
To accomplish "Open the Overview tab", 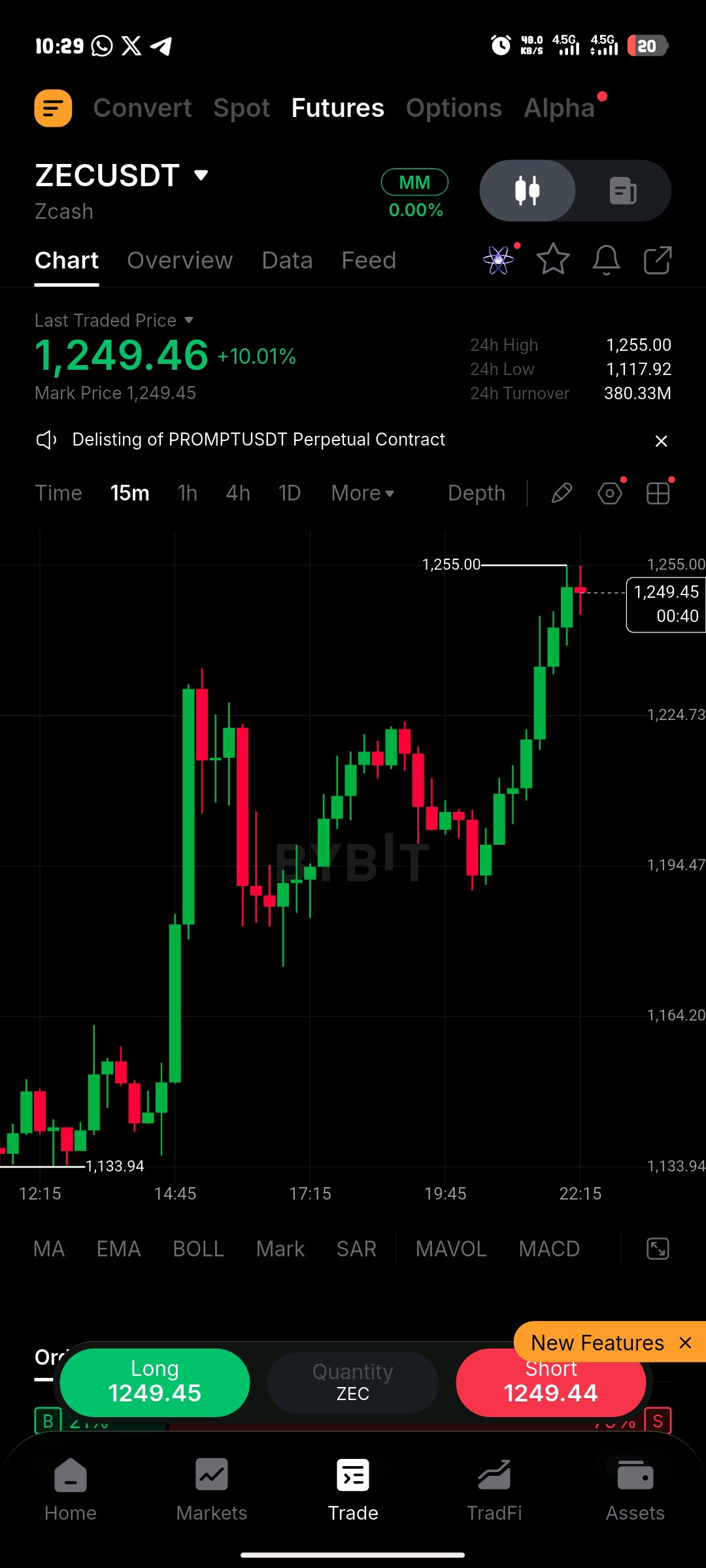I will pyautogui.click(x=180, y=260).
